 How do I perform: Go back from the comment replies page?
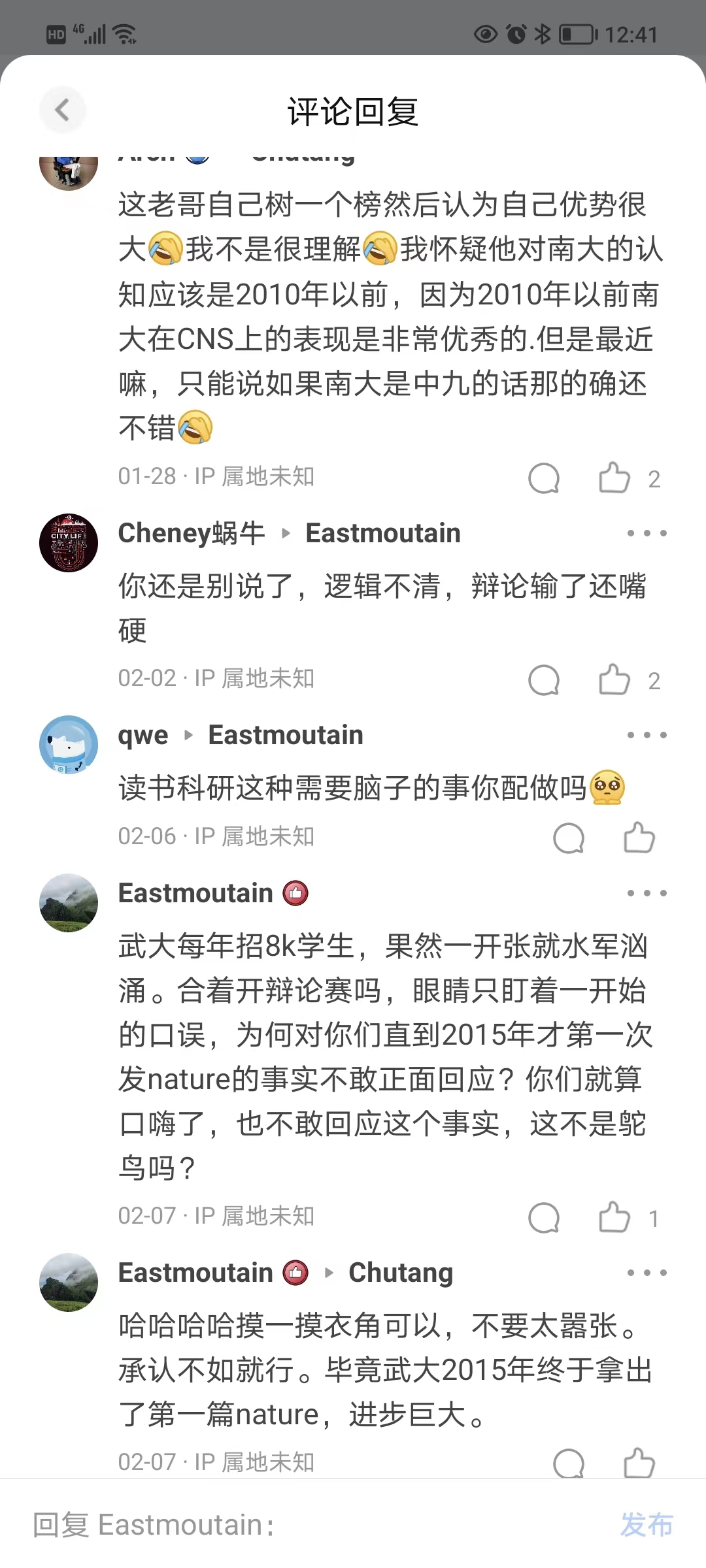click(x=63, y=110)
